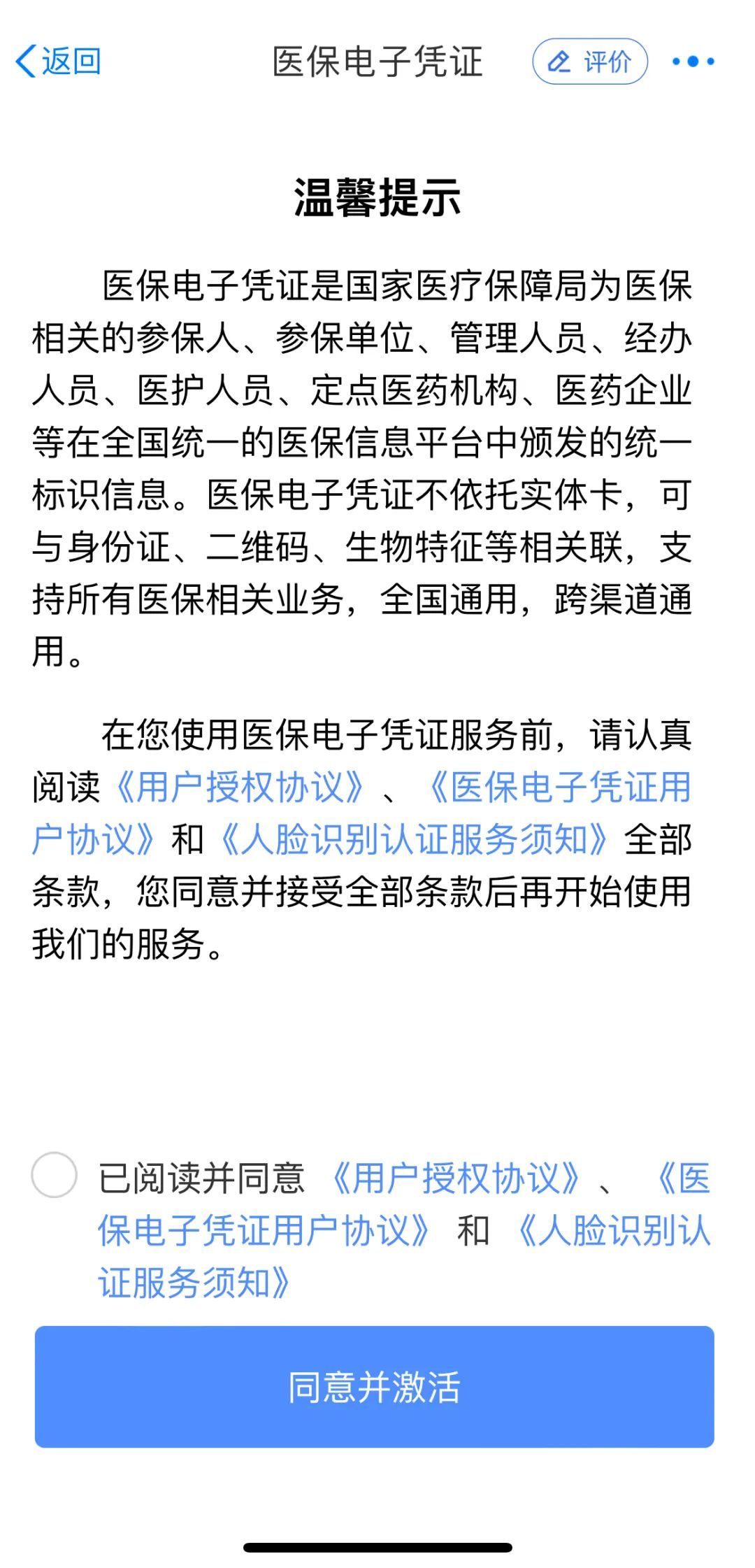The image size is (755, 1568).
Task: Enable agreement by tapping 已阅读并同意 text
Action: pos(203,1176)
